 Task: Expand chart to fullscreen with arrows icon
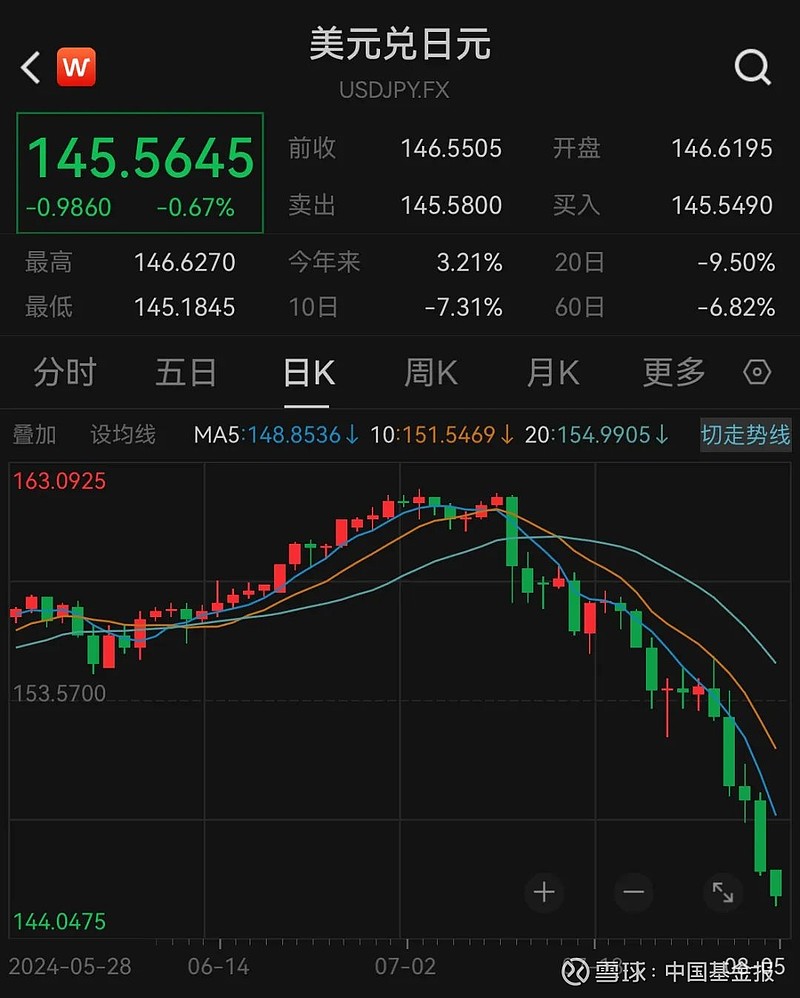point(722,891)
